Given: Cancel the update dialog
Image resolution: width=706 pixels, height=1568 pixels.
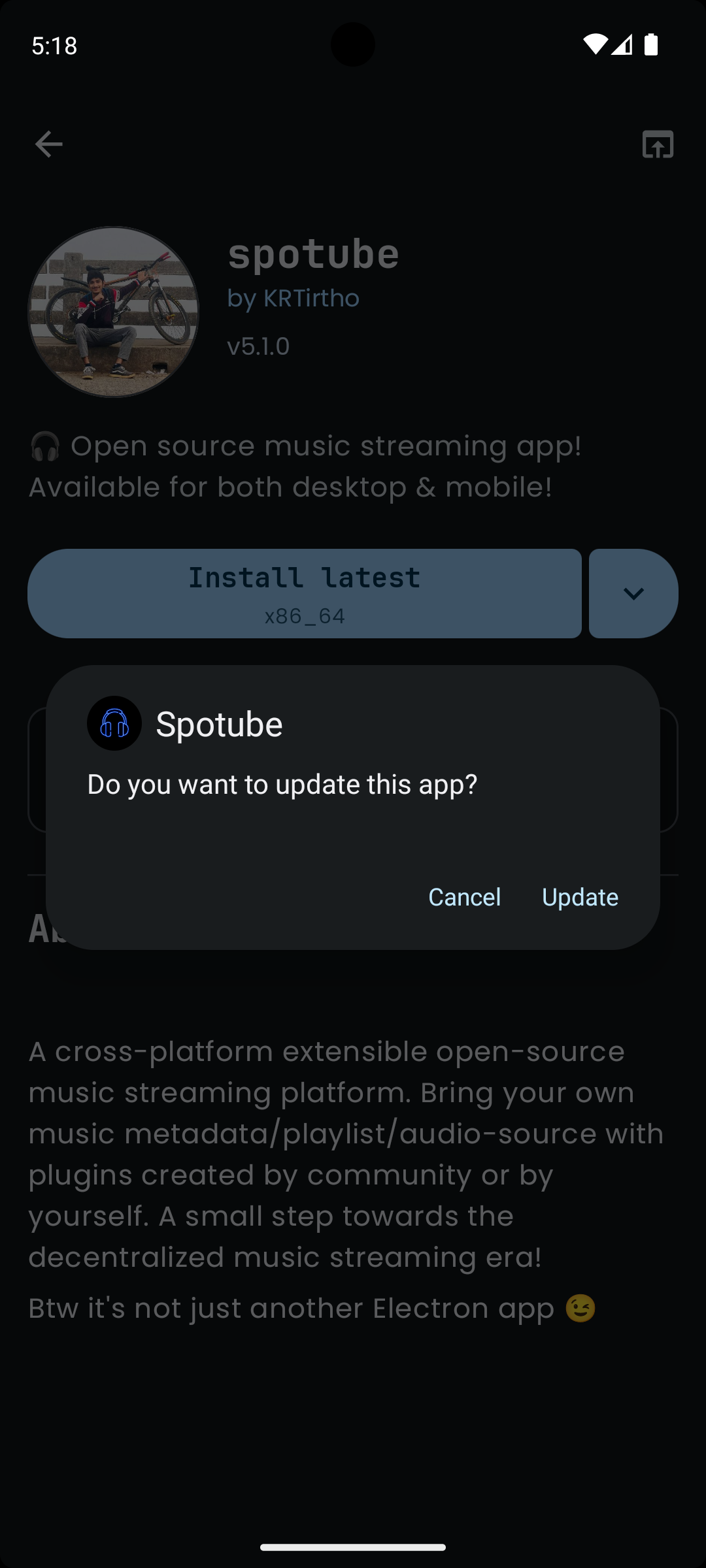Looking at the screenshot, I should click(x=464, y=897).
